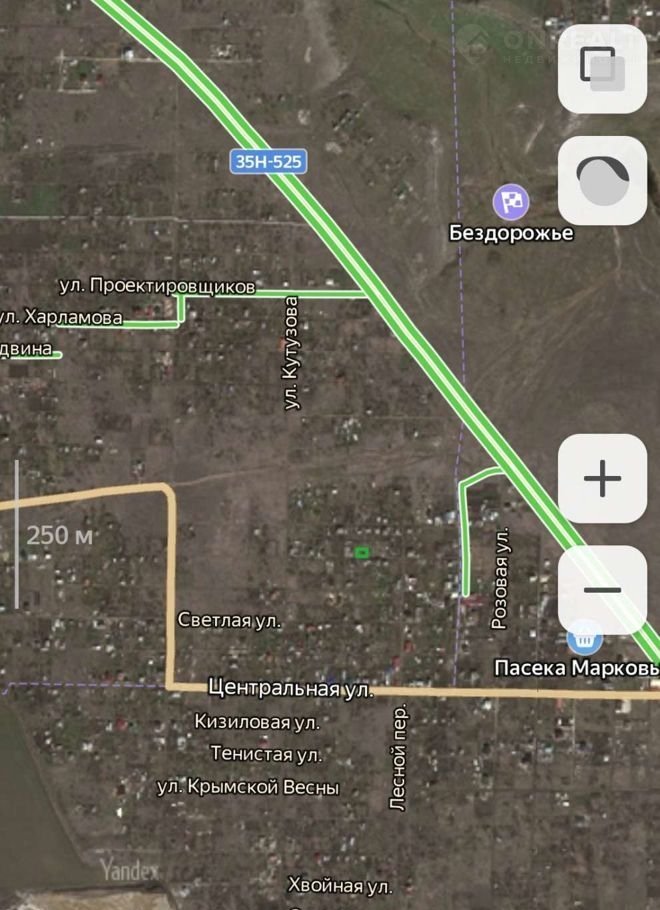Viewport: 660px width, 910px height.
Task: Open the Бездорожье place marker
Action: click(x=511, y=202)
